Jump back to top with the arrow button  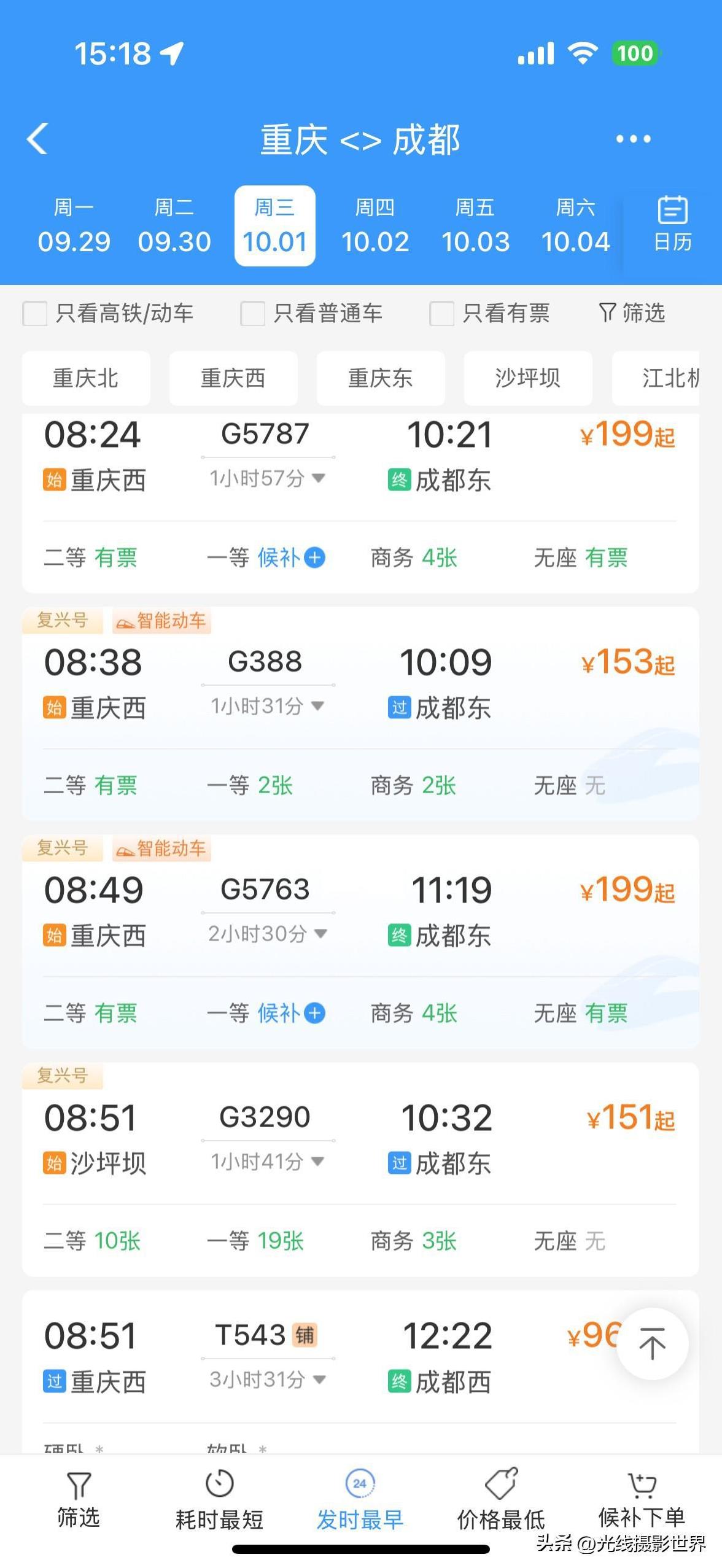(651, 1343)
